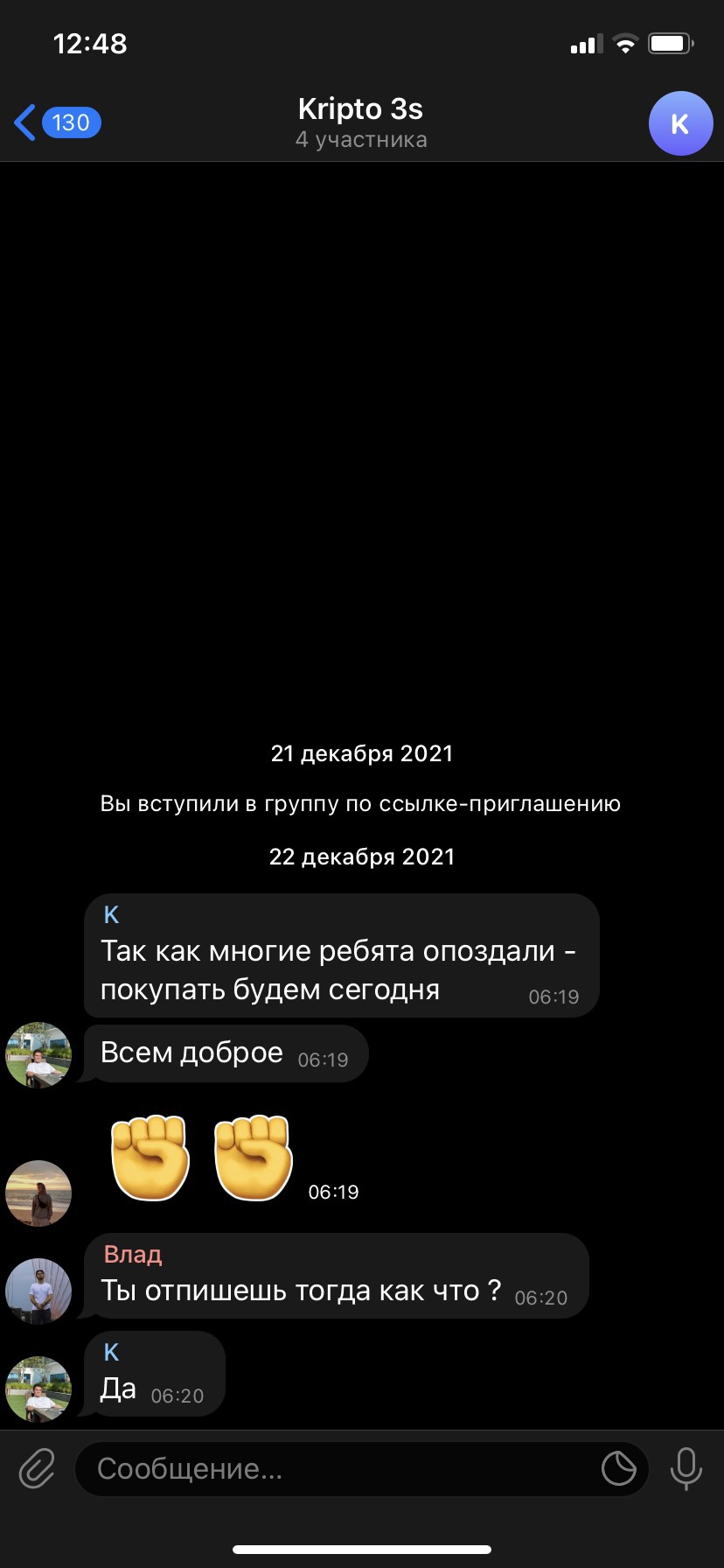Open avatar of fist emoji sender
This screenshot has height=1568, width=724.
(38, 1193)
